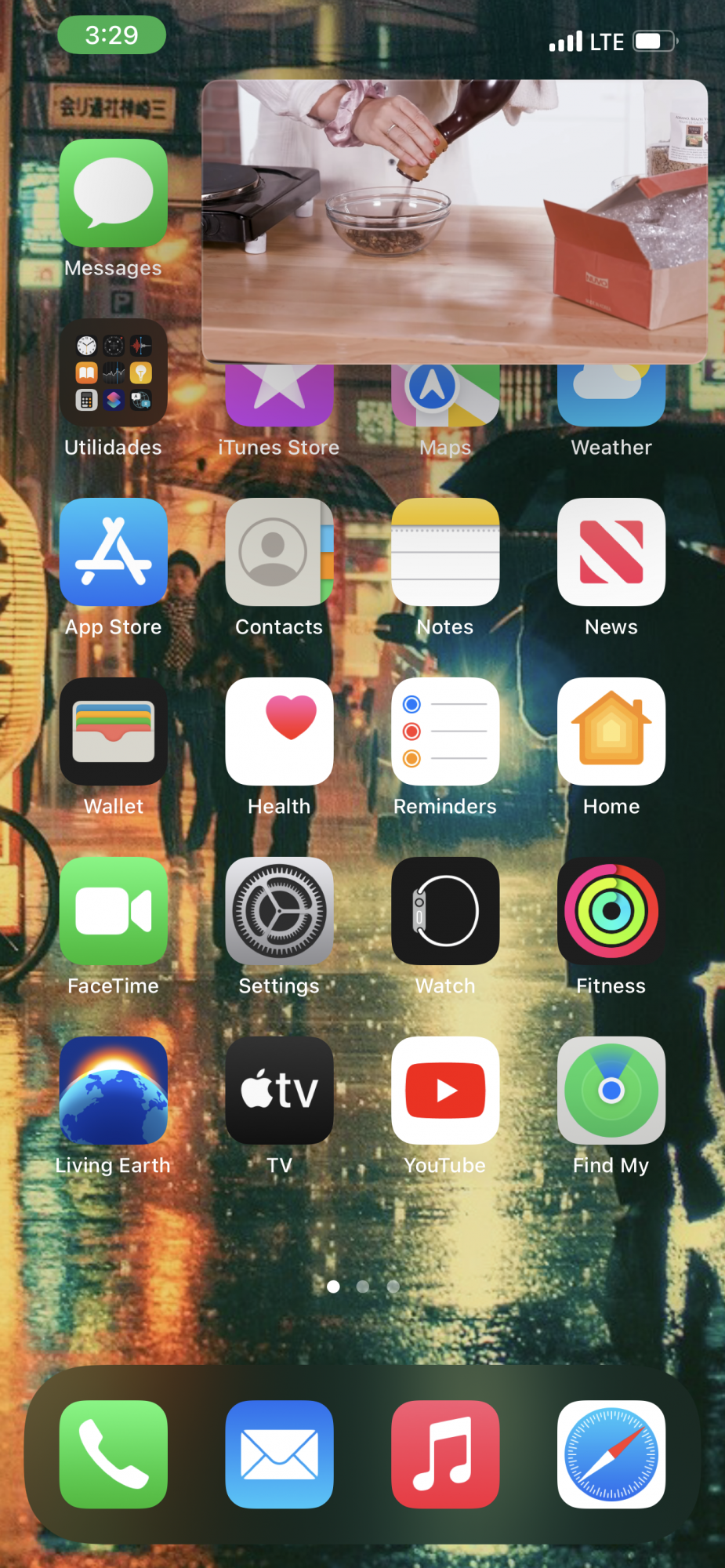Screen dimensions: 725x1568
Task: Open the Phone app in the dock
Action: point(113,1454)
